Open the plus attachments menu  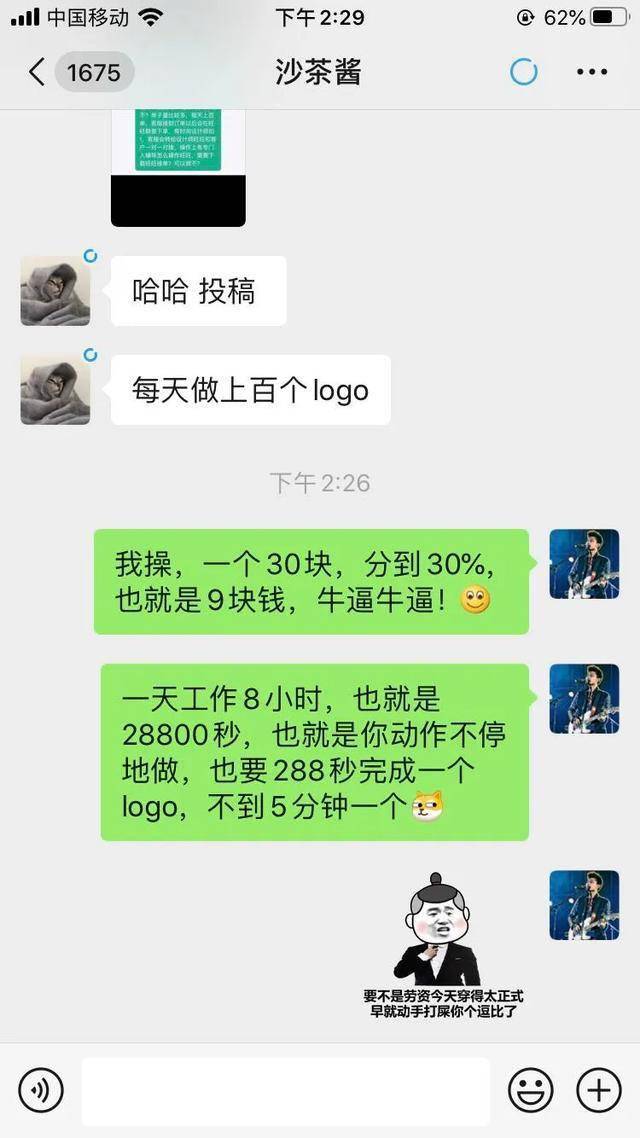click(x=599, y=1090)
